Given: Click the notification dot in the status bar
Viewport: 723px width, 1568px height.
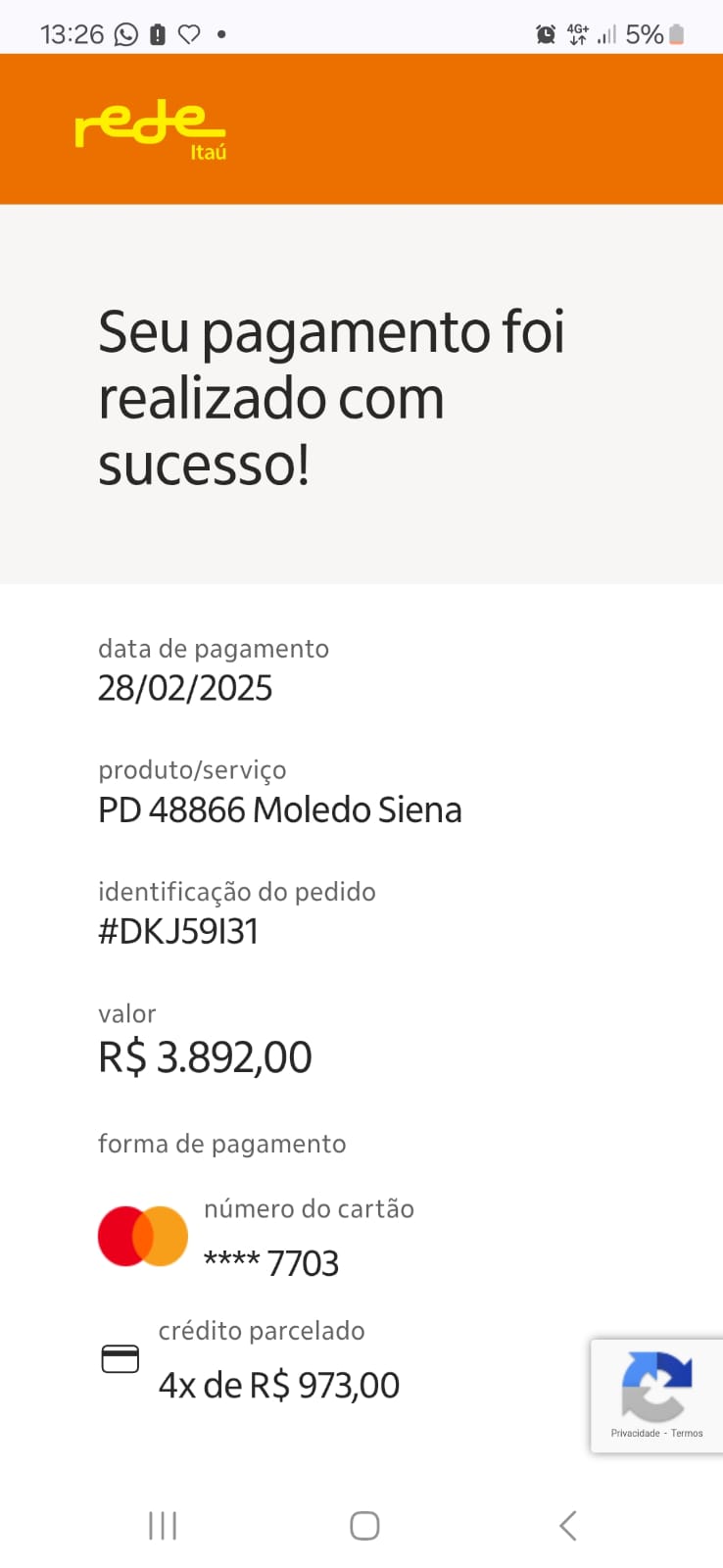Looking at the screenshot, I should point(221,35).
